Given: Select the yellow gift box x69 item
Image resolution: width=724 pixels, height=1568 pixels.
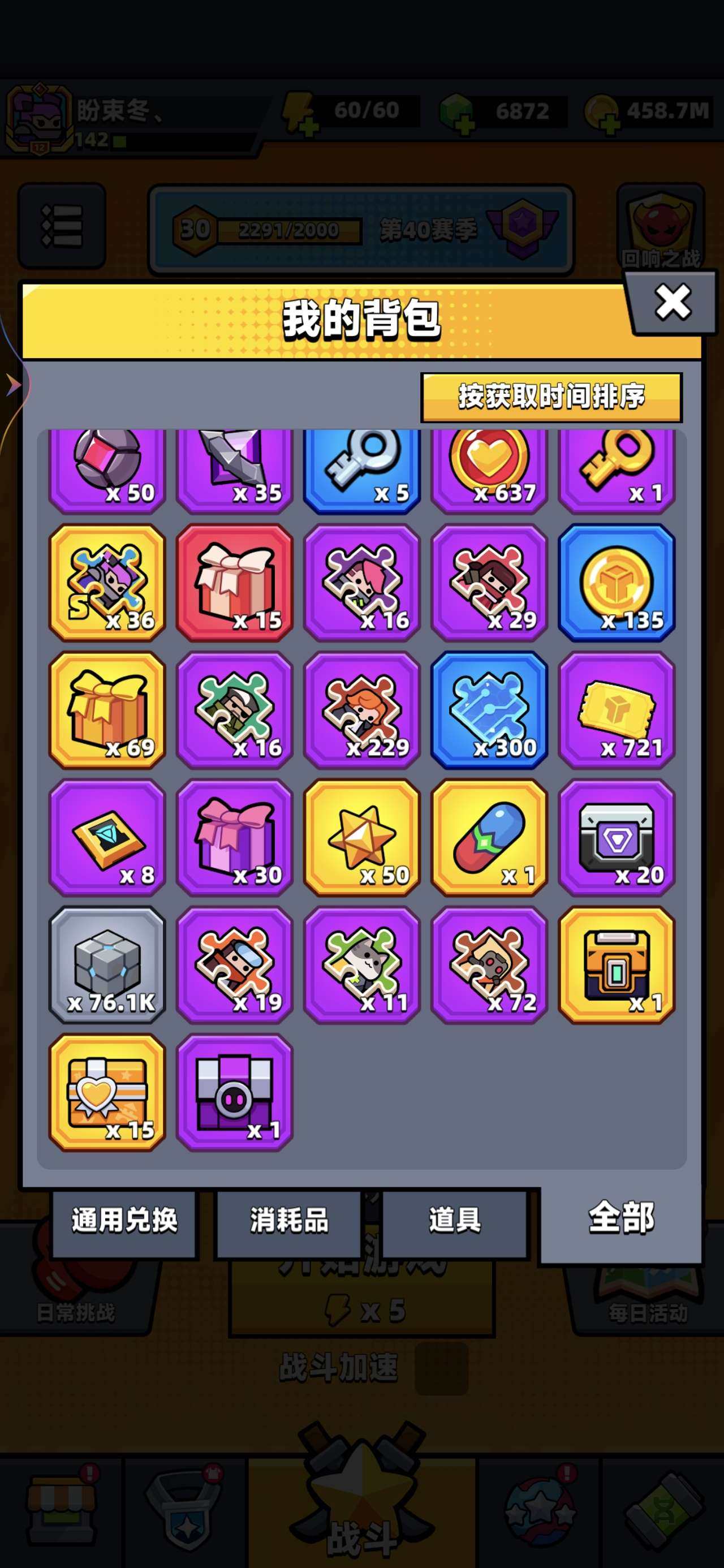Looking at the screenshot, I should pyautogui.click(x=107, y=710).
